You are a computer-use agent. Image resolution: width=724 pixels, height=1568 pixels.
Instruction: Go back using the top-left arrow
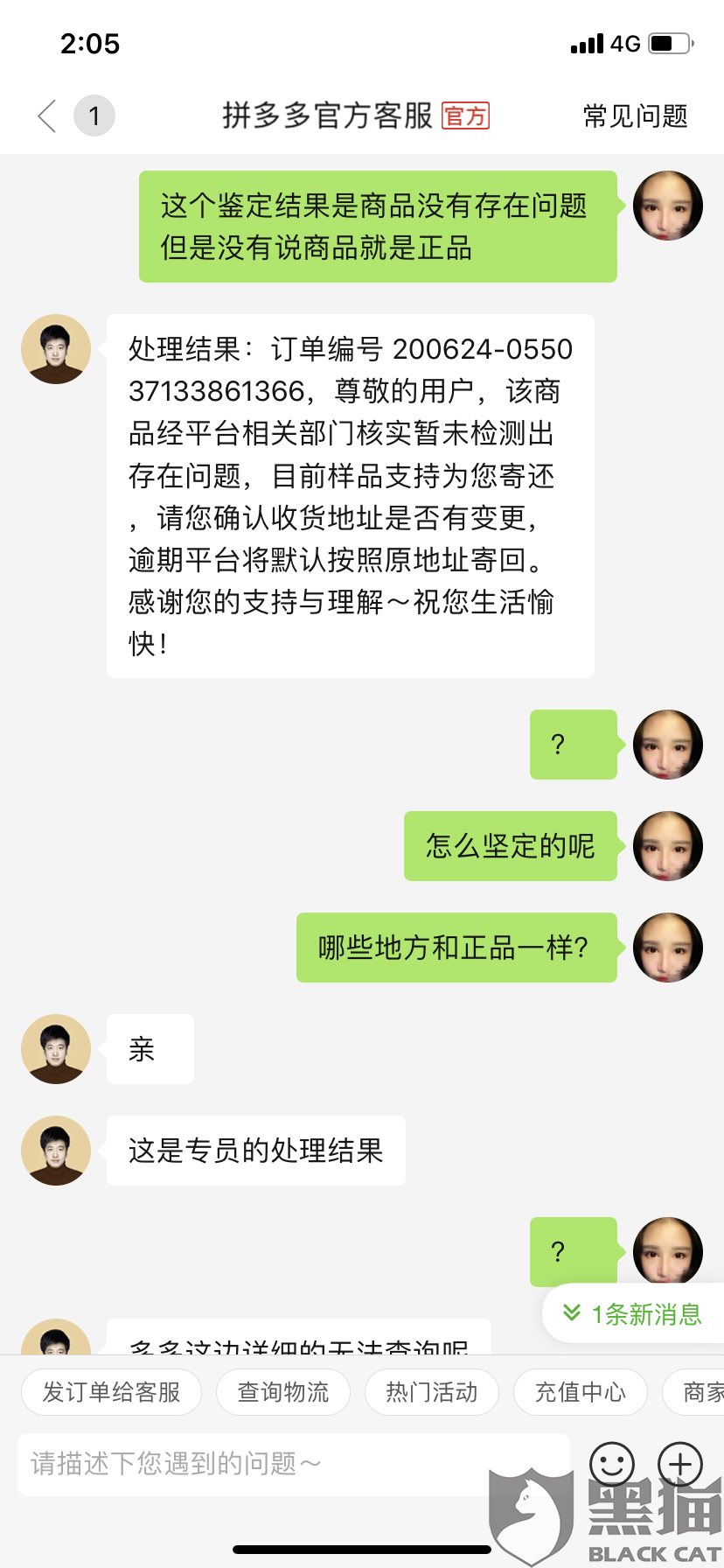click(47, 115)
